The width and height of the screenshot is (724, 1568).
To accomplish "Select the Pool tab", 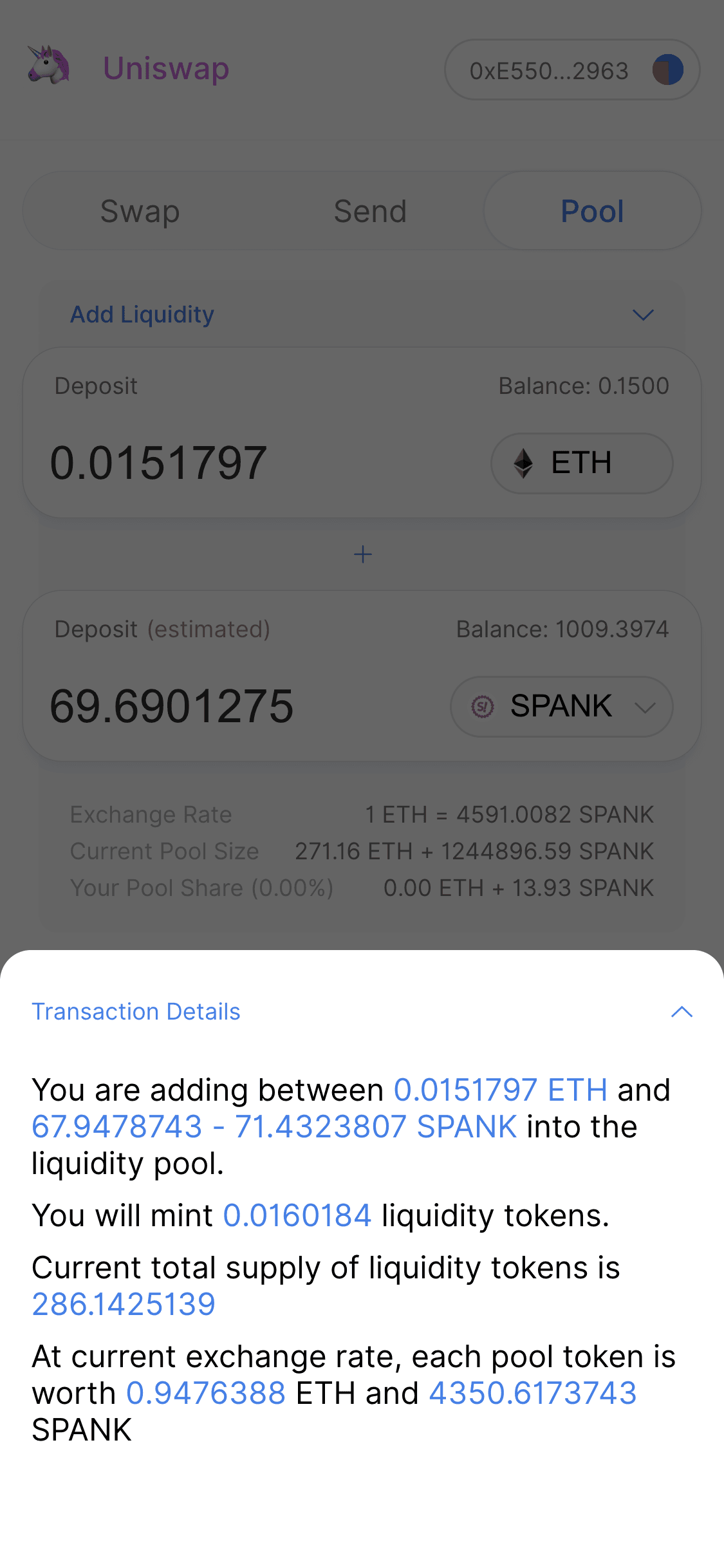I will [592, 211].
